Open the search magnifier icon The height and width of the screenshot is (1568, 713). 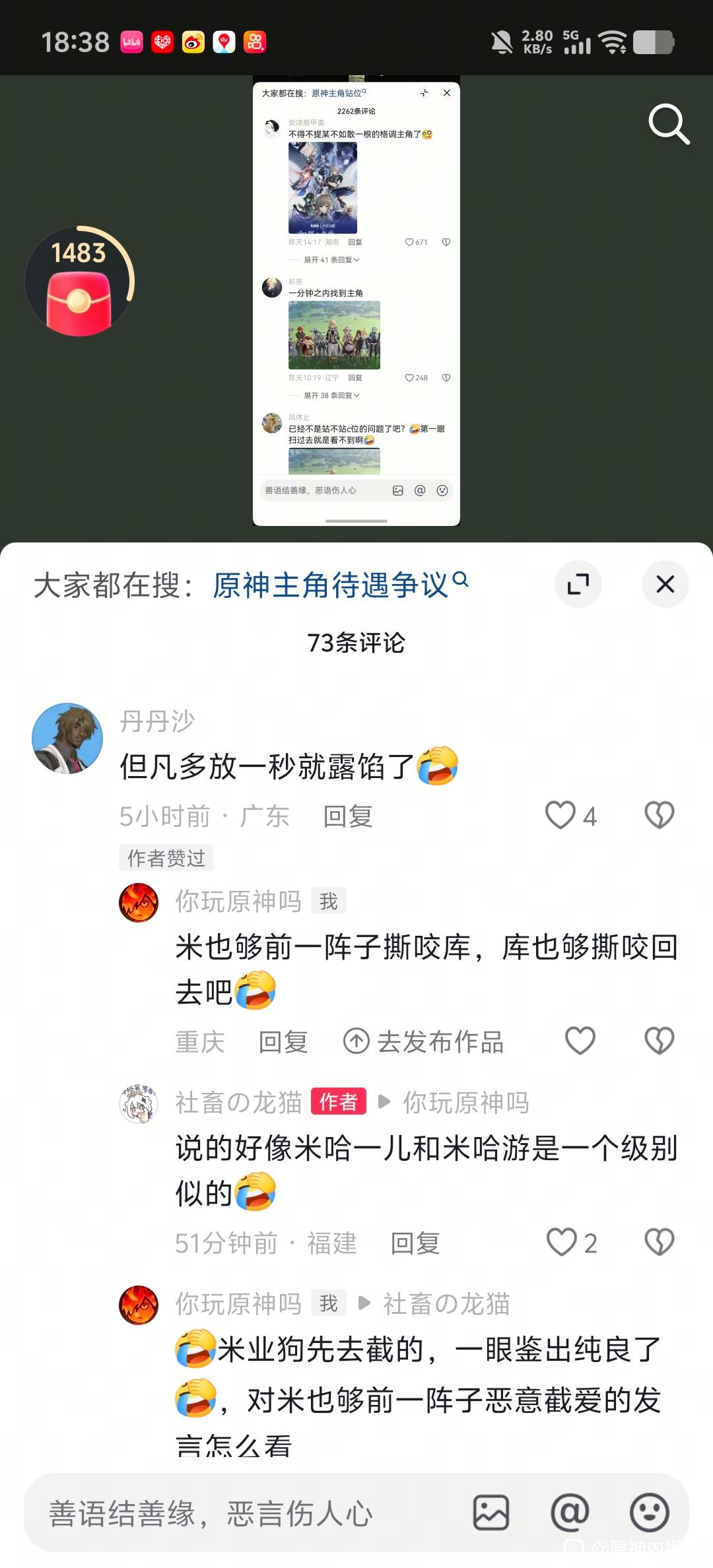click(668, 123)
